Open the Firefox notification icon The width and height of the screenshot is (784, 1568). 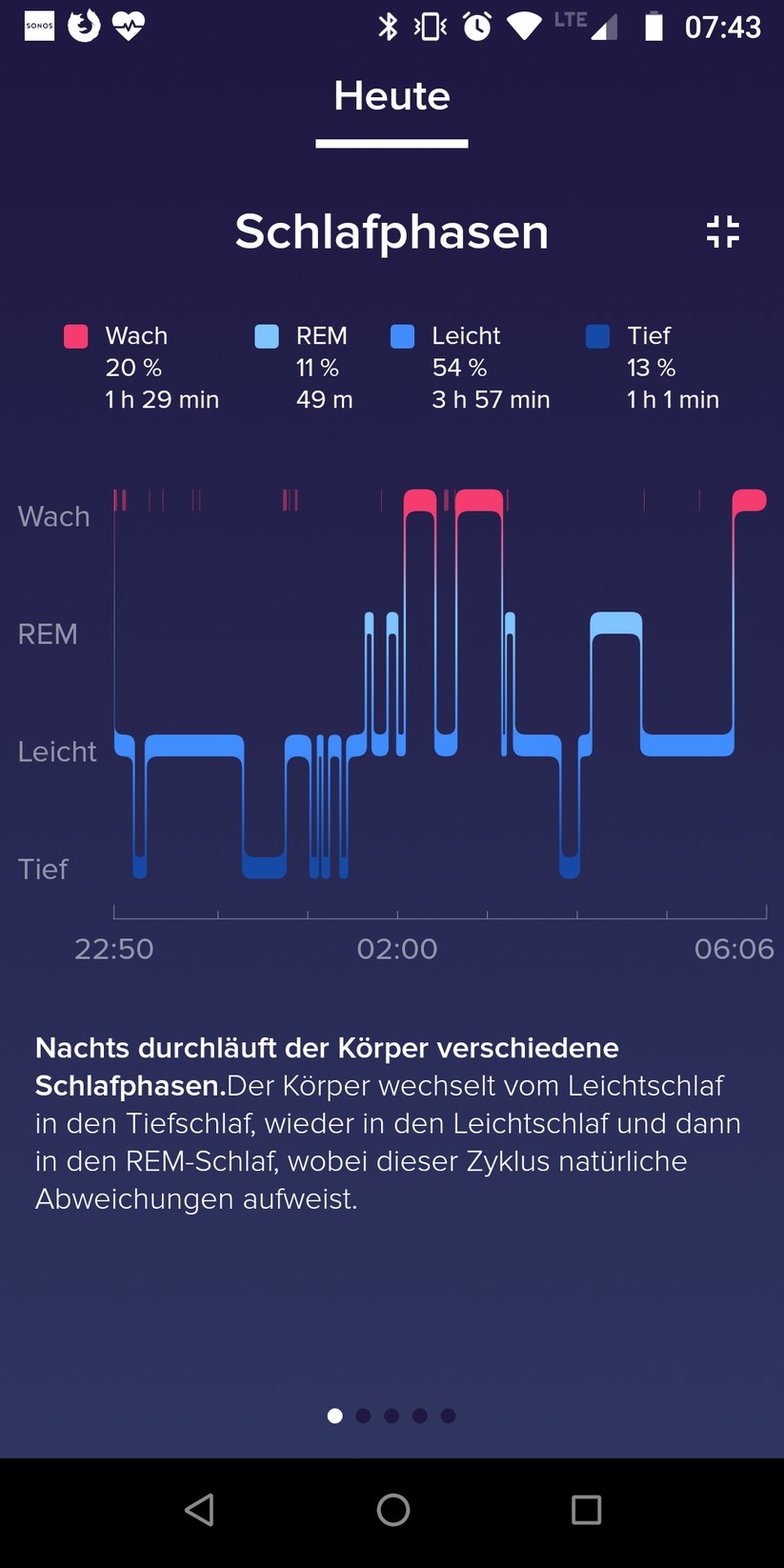point(86,26)
